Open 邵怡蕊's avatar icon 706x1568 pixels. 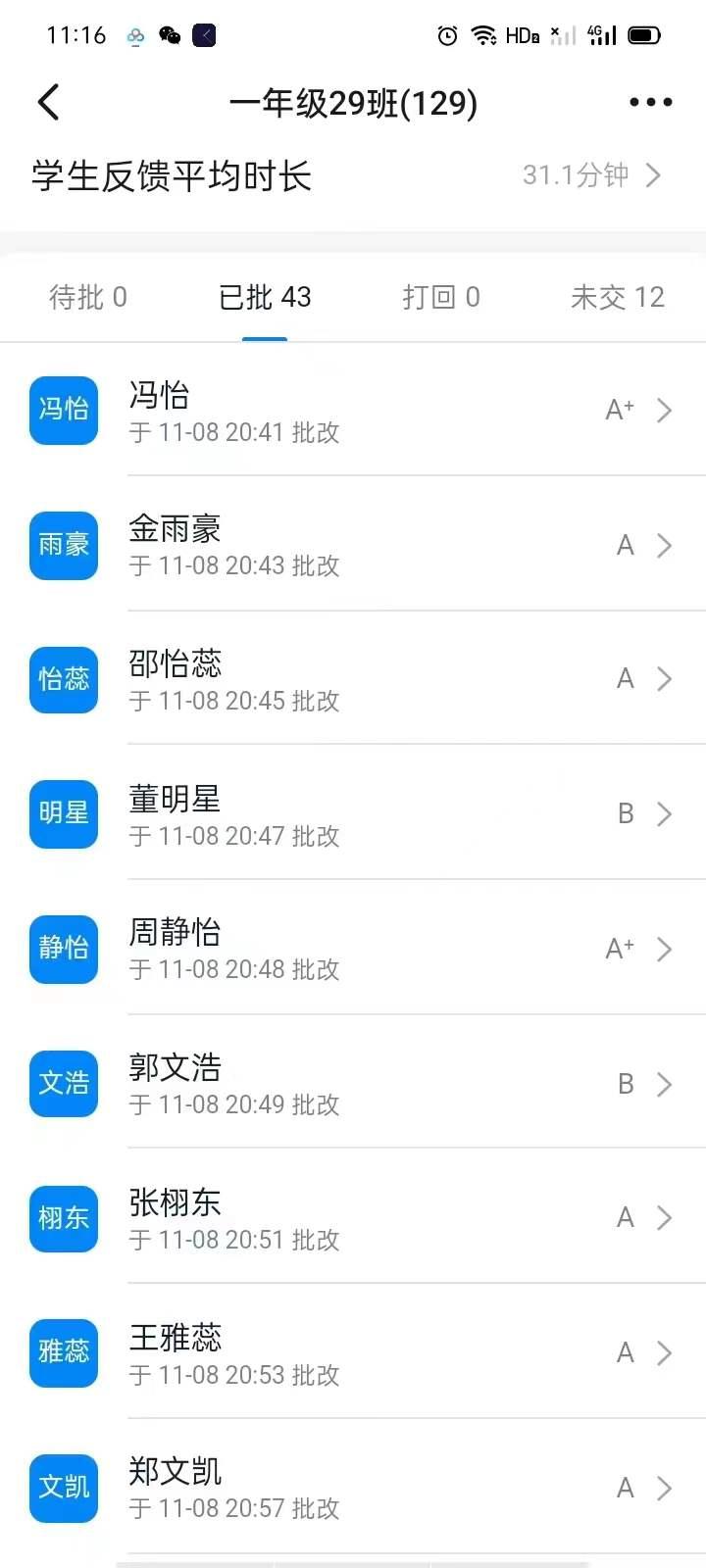tap(63, 680)
